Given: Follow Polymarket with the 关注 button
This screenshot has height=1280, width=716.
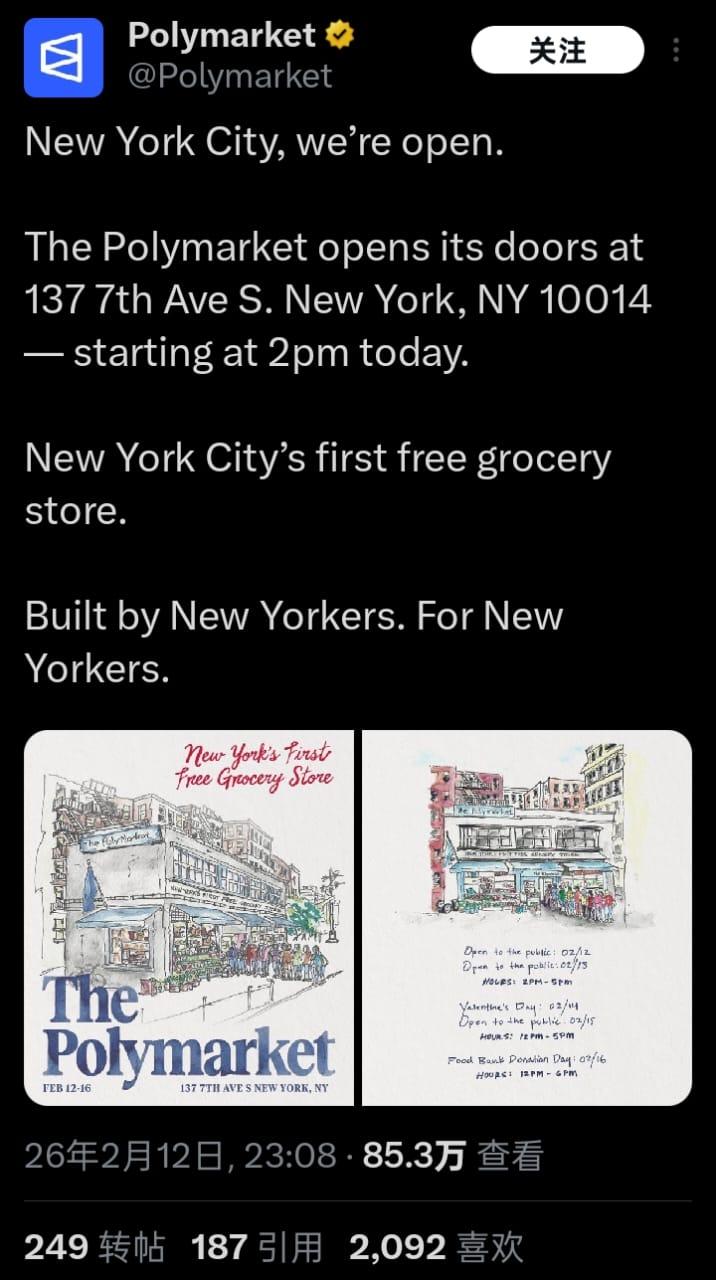Looking at the screenshot, I should (x=557, y=50).
